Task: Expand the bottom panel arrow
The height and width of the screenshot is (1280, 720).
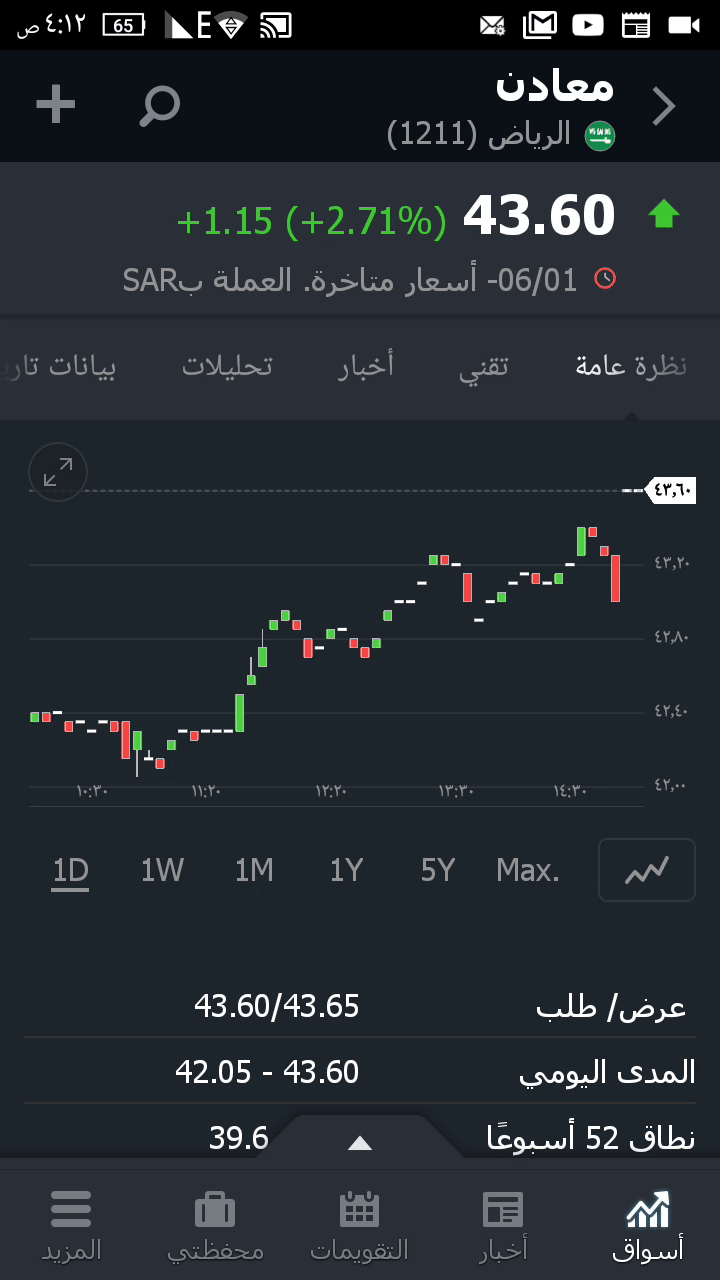Action: pos(360,1143)
